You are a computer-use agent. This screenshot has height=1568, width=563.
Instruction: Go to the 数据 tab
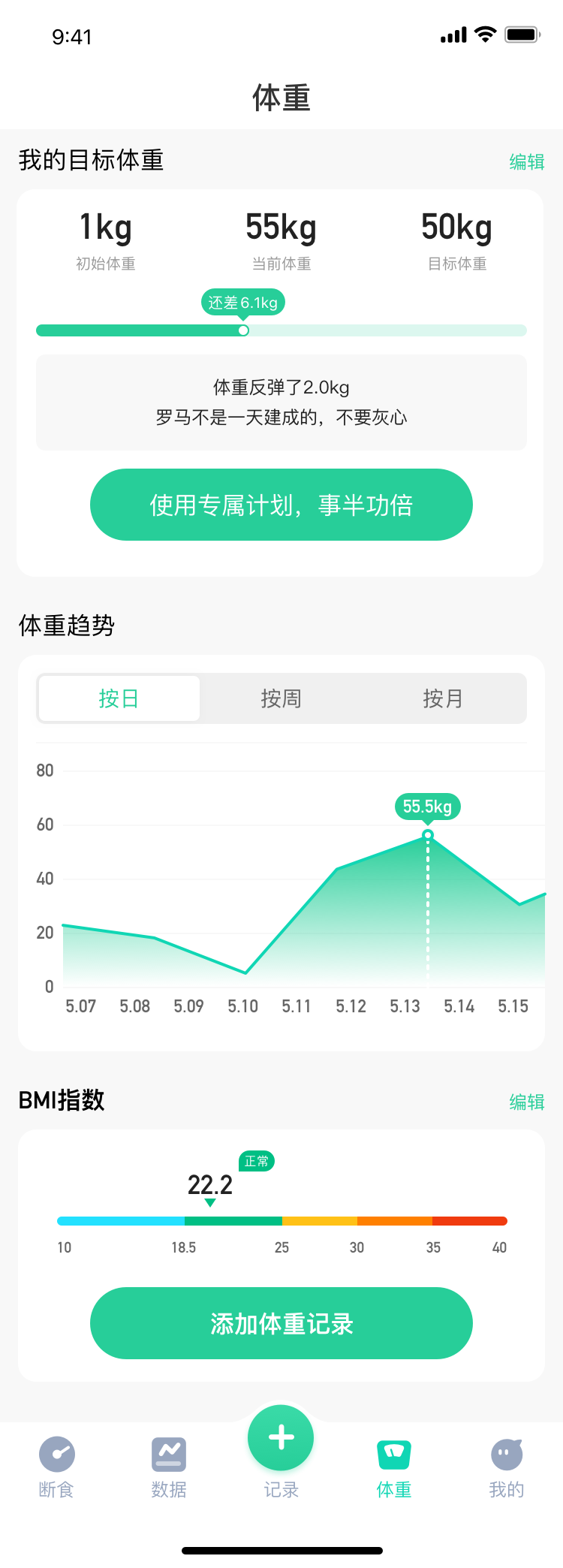click(169, 1466)
